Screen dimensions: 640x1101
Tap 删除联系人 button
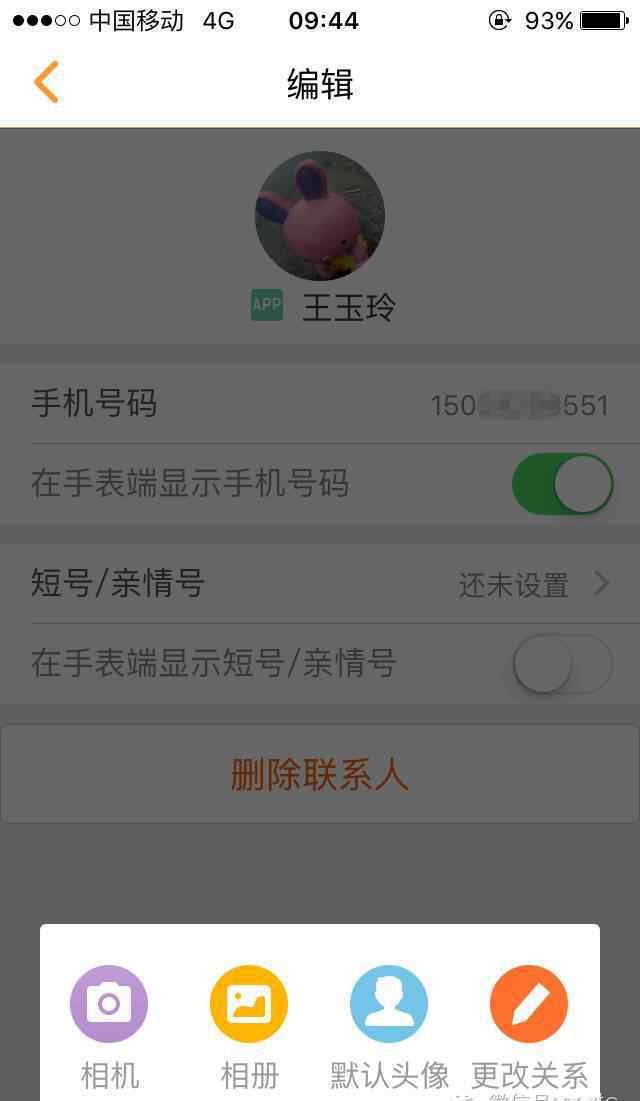coord(320,775)
